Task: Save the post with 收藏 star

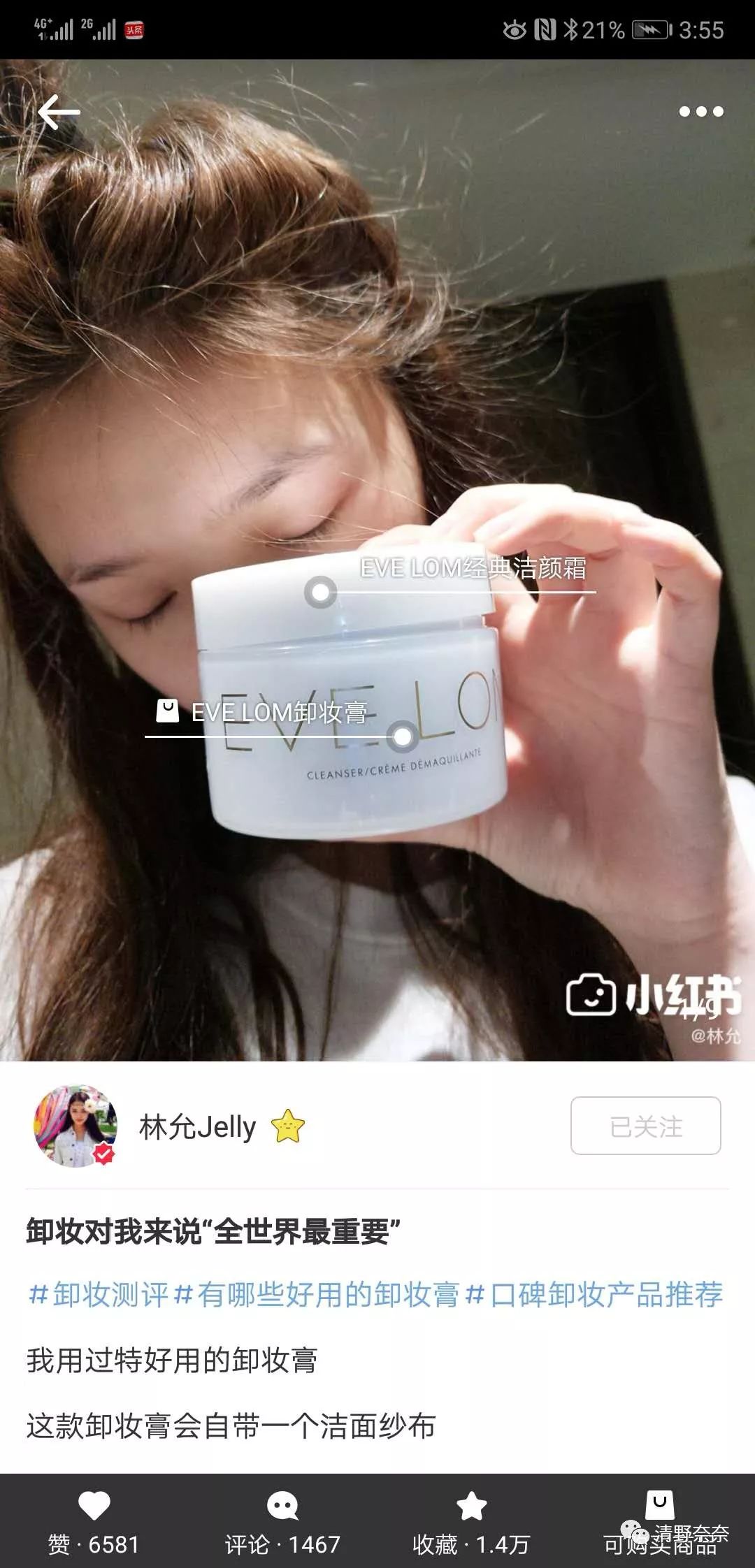Action: (471, 1520)
